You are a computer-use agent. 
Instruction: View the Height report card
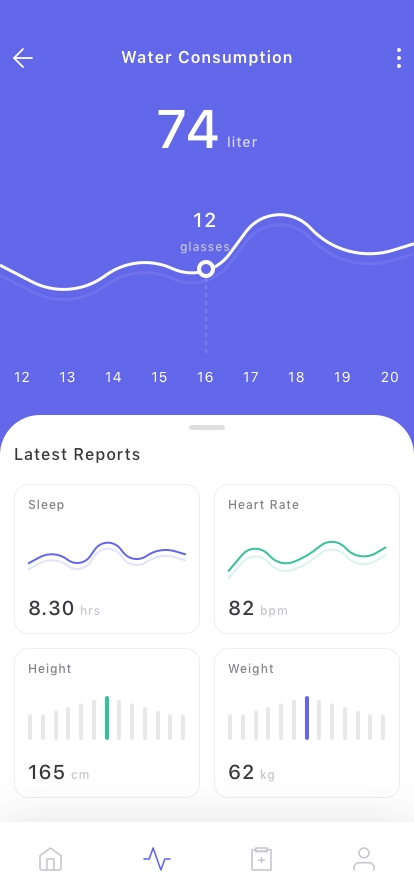[x=107, y=723]
